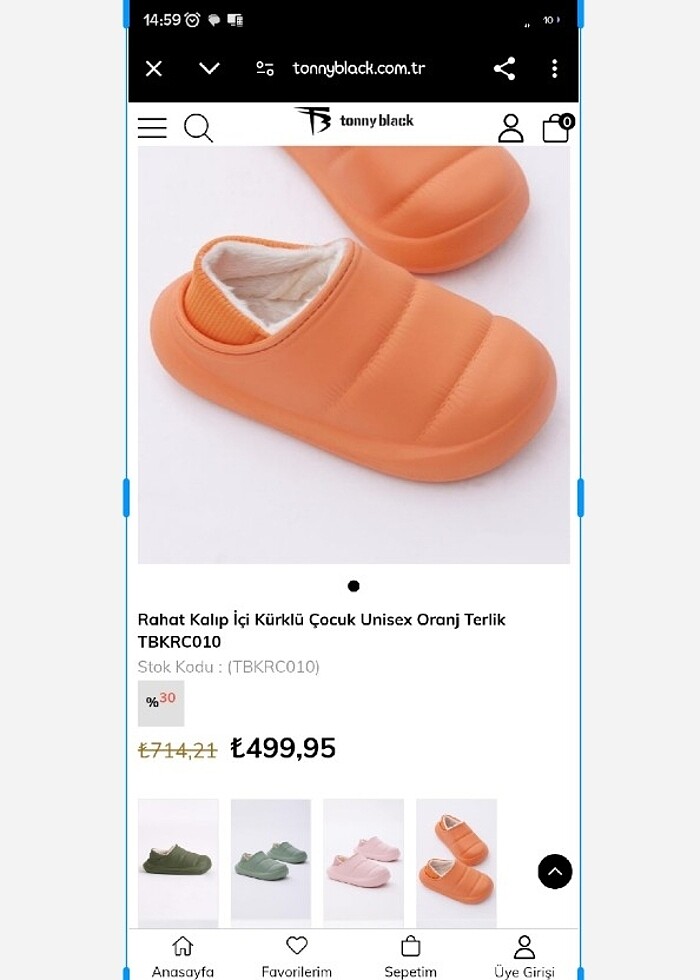700x980 pixels.
Task: Open the shopping bag in header
Action: pyautogui.click(x=558, y=128)
